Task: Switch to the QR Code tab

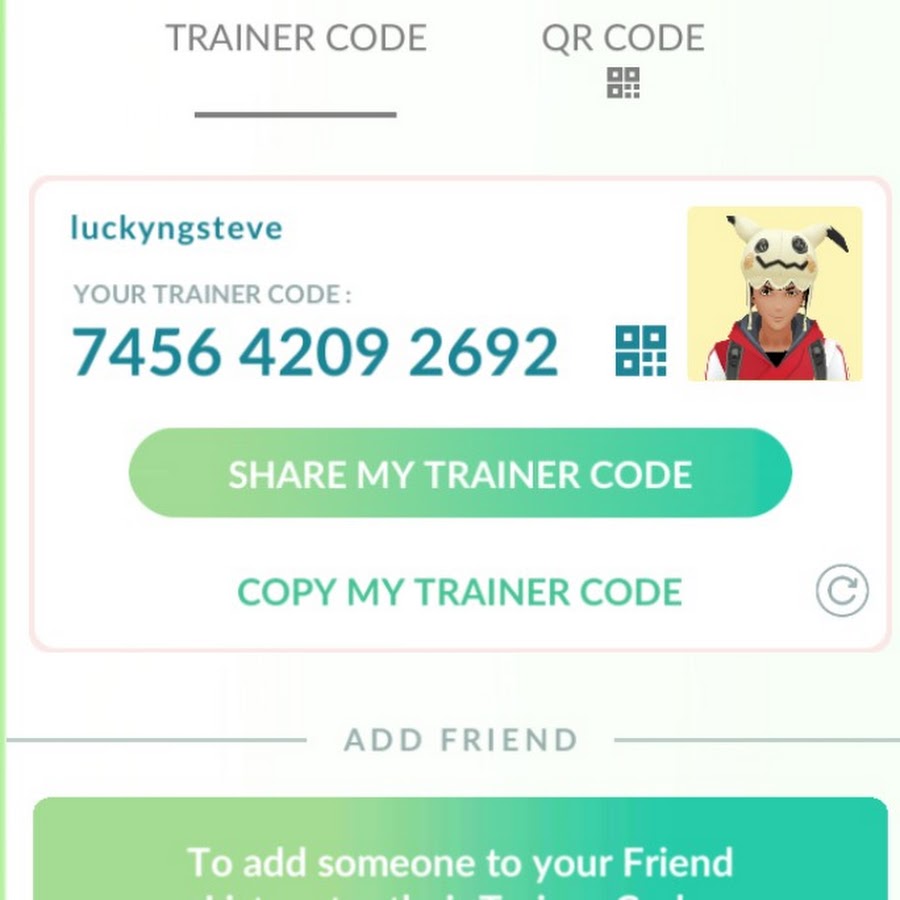Action: [622, 55]
